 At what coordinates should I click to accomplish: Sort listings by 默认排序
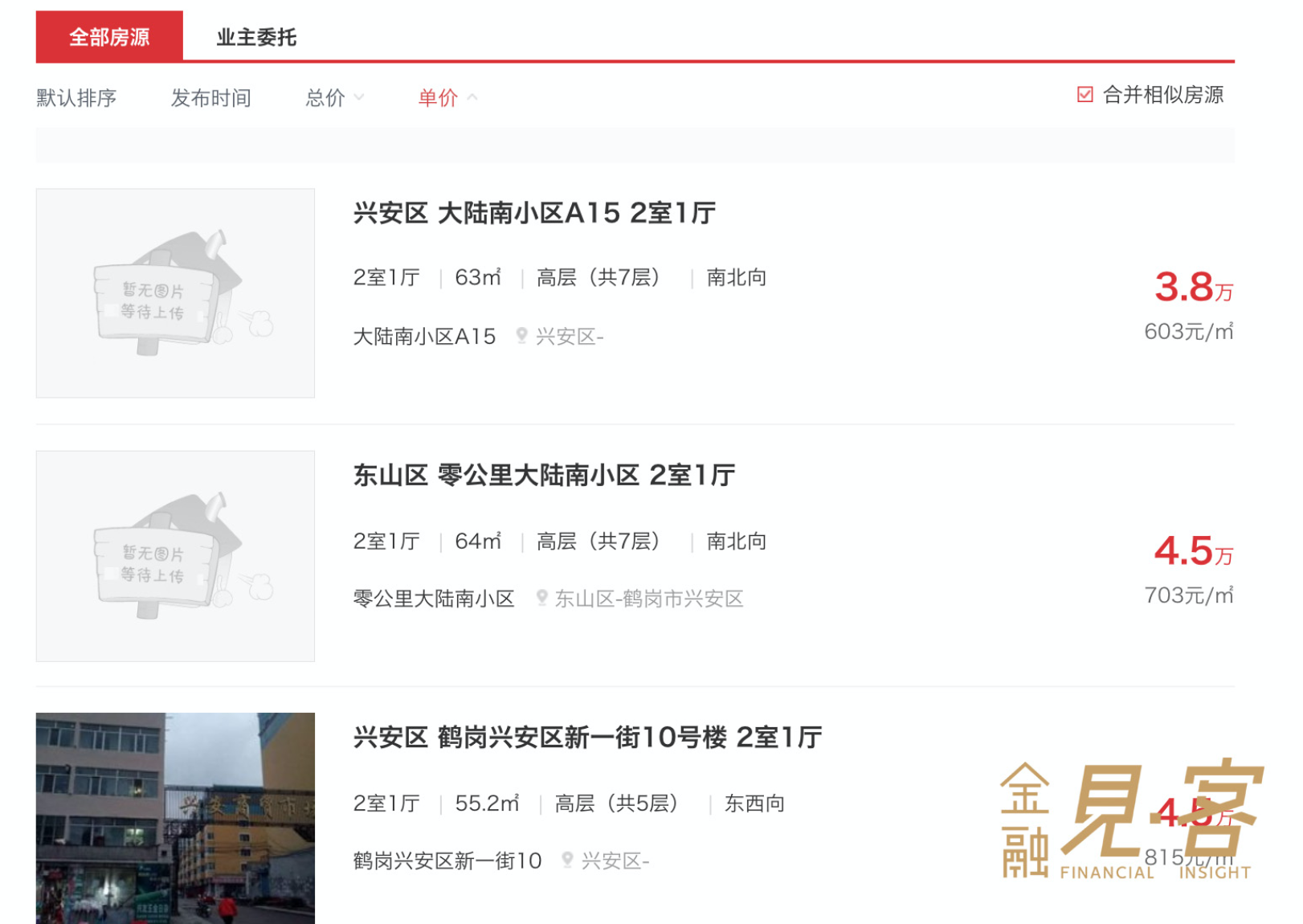tap(76, 98)
